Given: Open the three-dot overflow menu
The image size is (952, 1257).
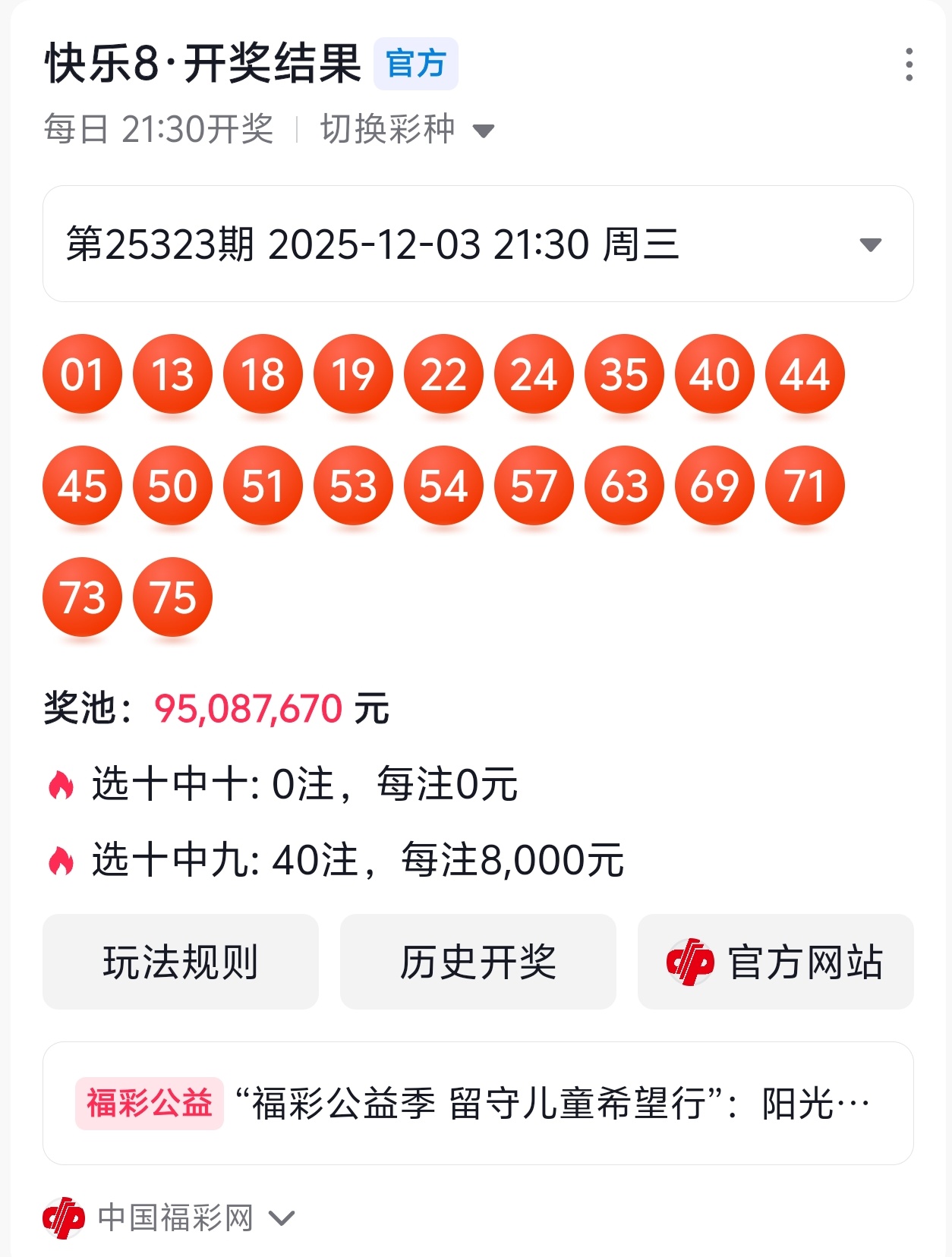Looking at the screenshot, I should tap(909, 65).
